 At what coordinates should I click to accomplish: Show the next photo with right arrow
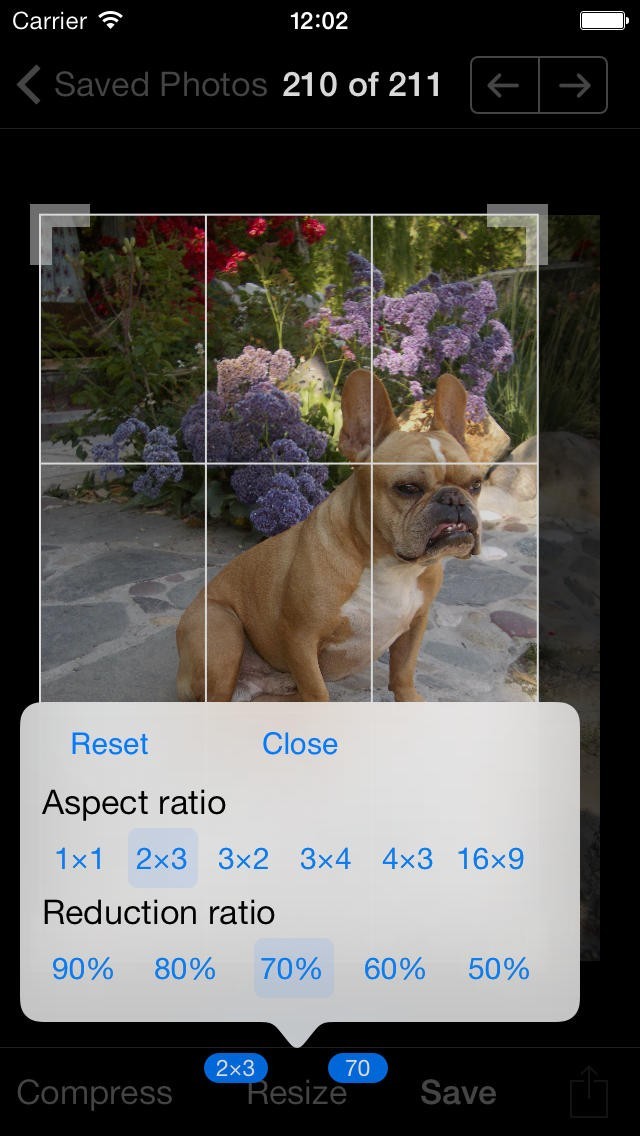(574, 85)
